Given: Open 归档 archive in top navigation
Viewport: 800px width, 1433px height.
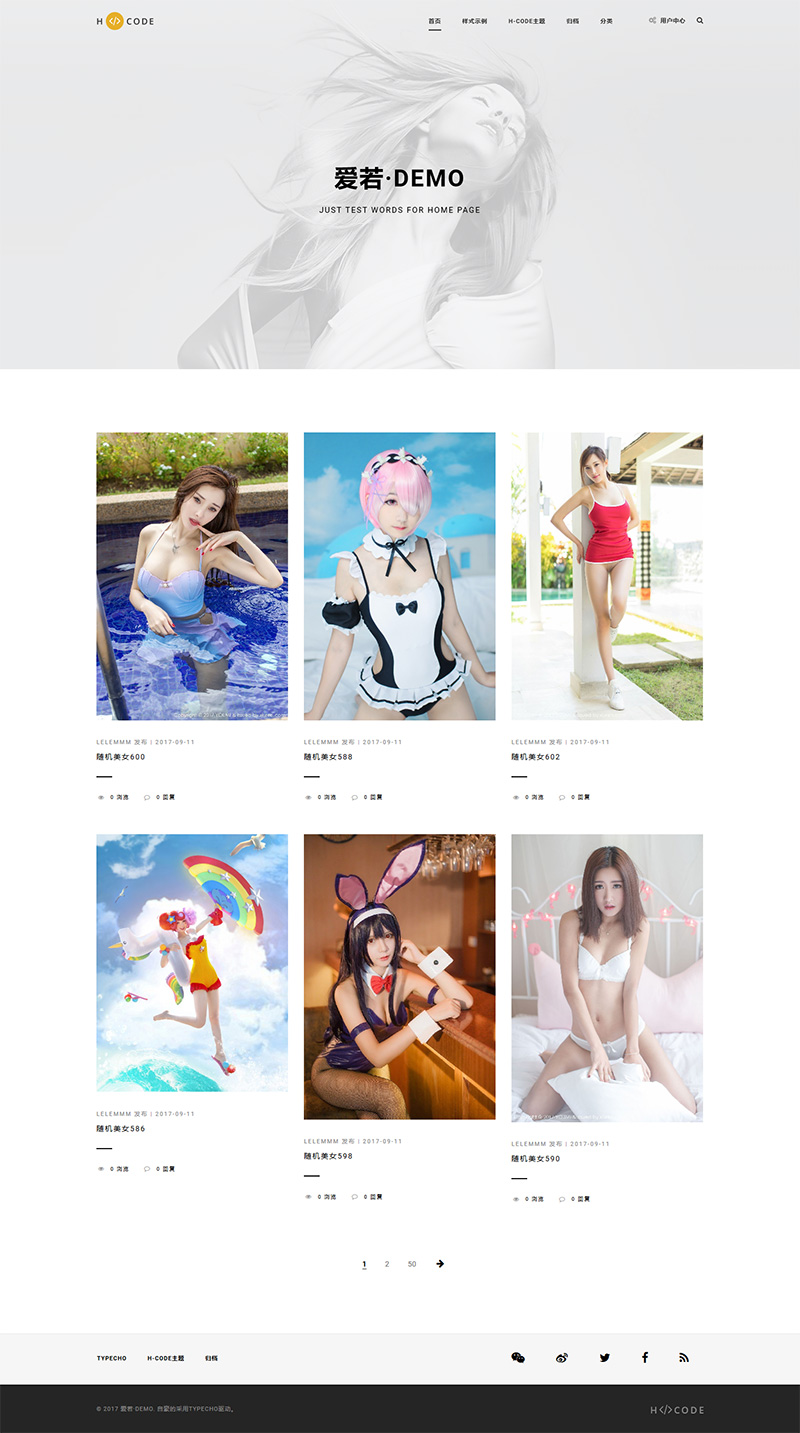Looking at the screenshot, I should click(572, 21).
